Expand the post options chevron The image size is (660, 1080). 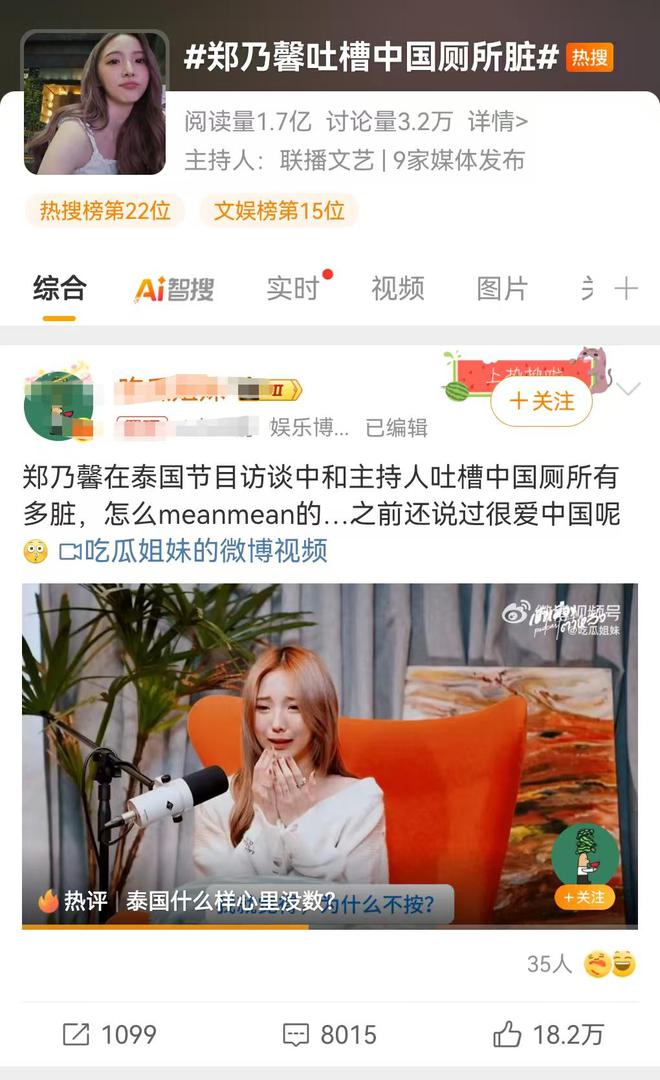[629, 389]
